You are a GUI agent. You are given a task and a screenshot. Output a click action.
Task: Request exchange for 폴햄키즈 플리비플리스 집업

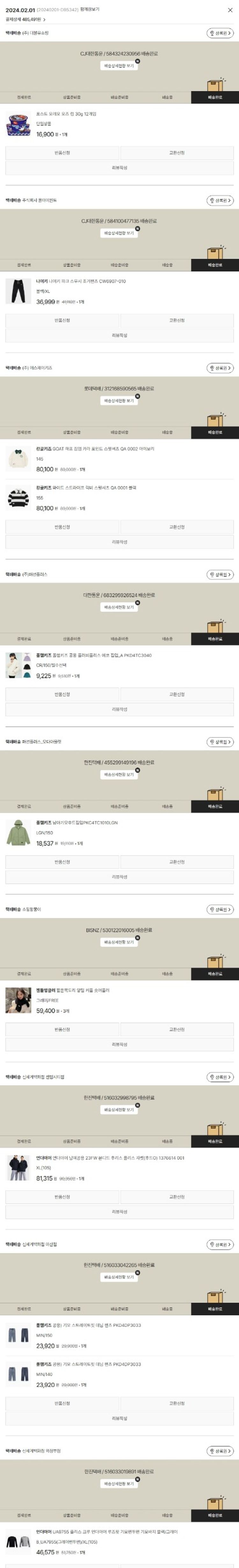177,694
